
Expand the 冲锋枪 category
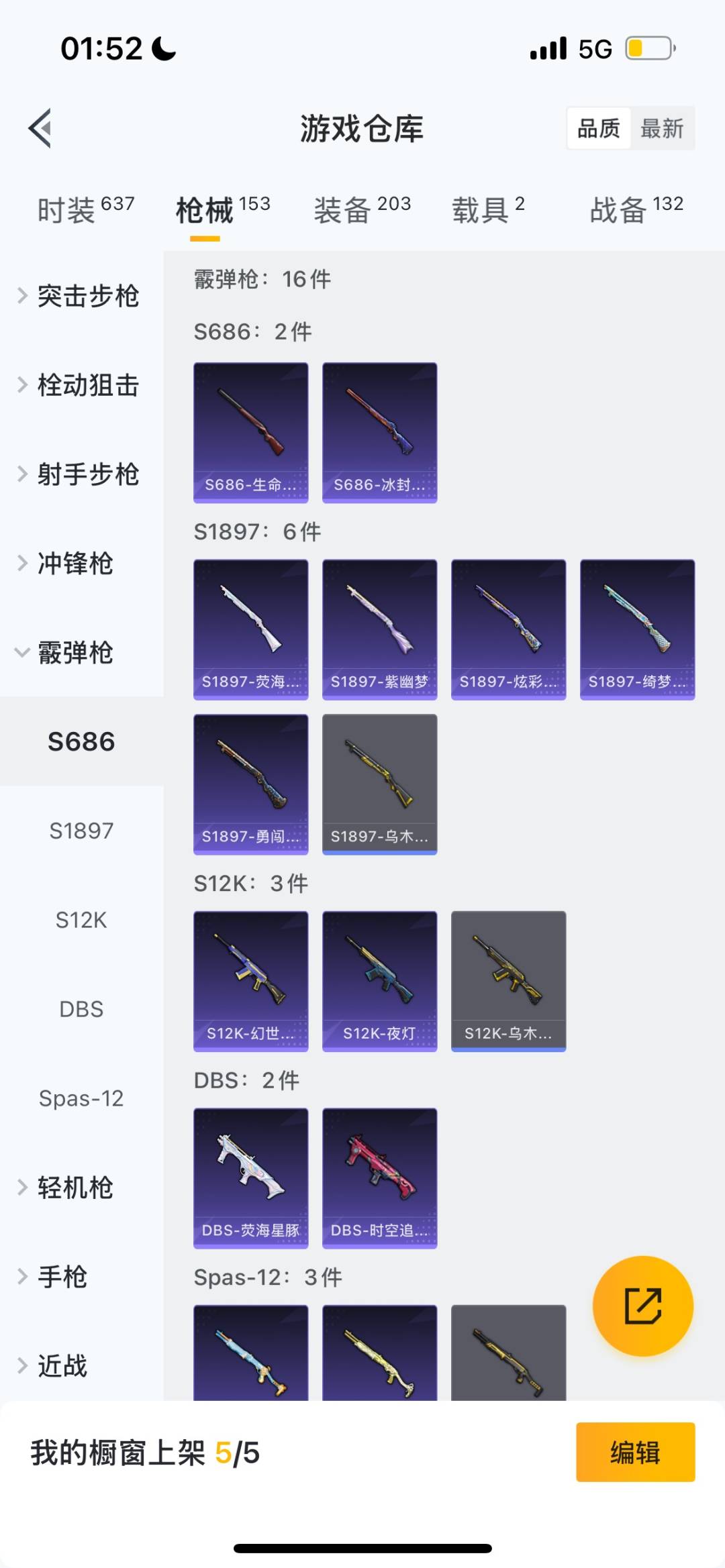click(74, 563)
